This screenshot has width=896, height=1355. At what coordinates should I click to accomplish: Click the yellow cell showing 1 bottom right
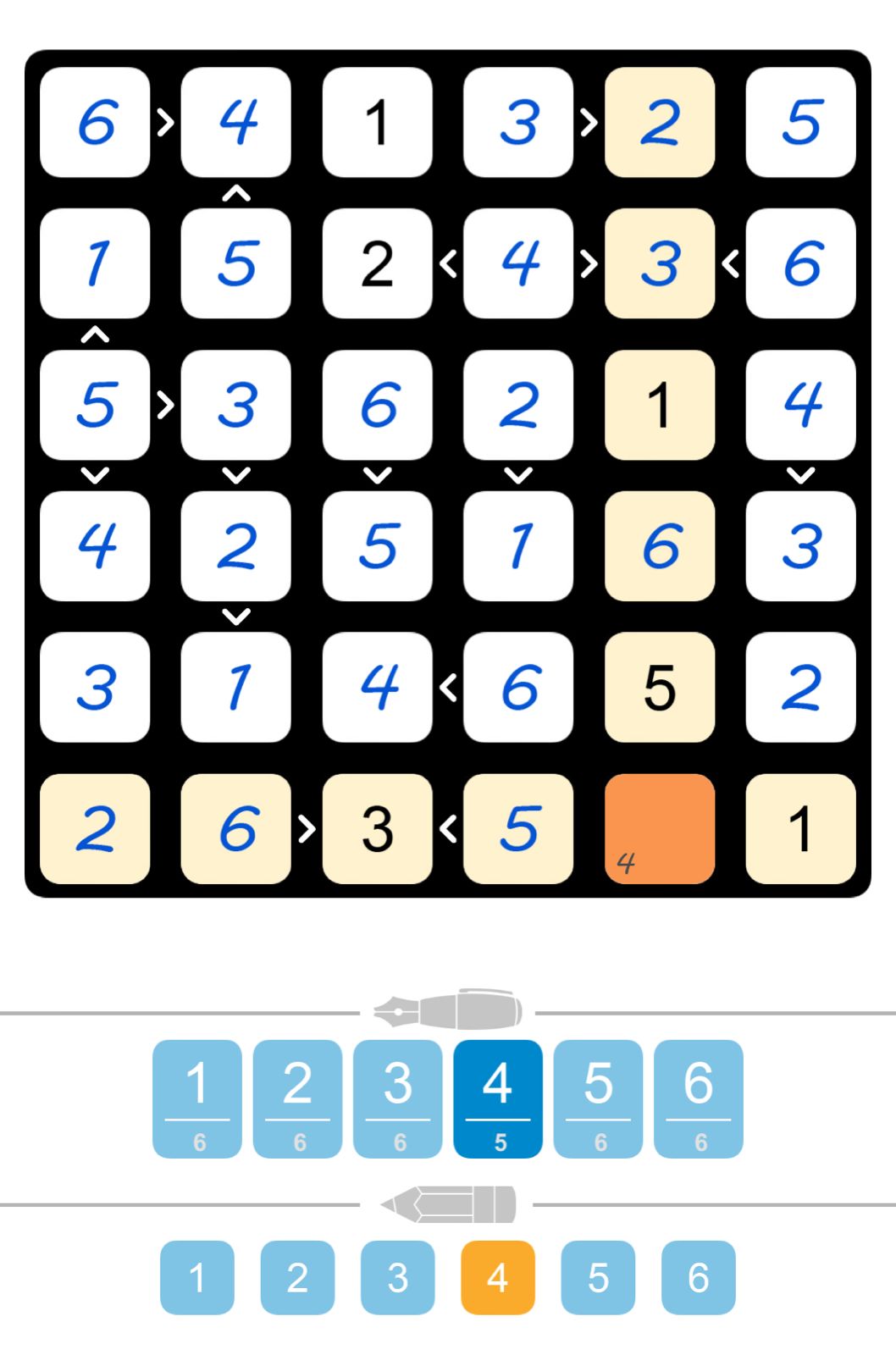coord(800,828)
